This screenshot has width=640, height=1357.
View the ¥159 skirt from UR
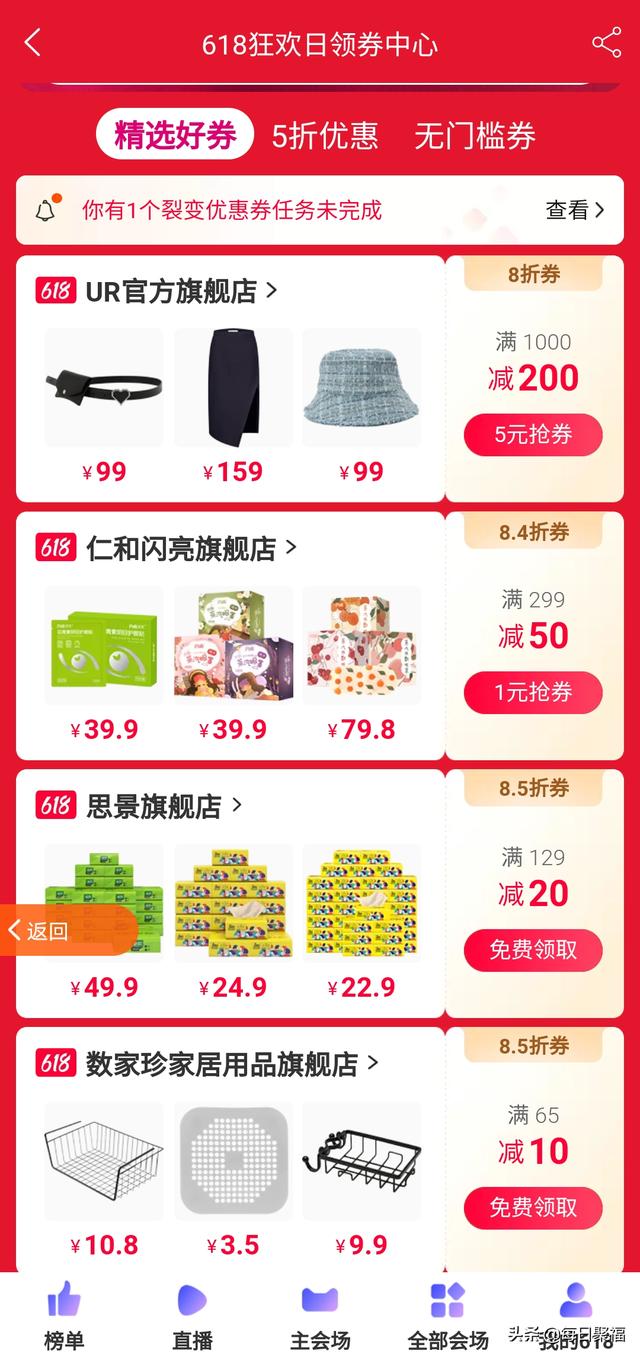click(233, 390)
